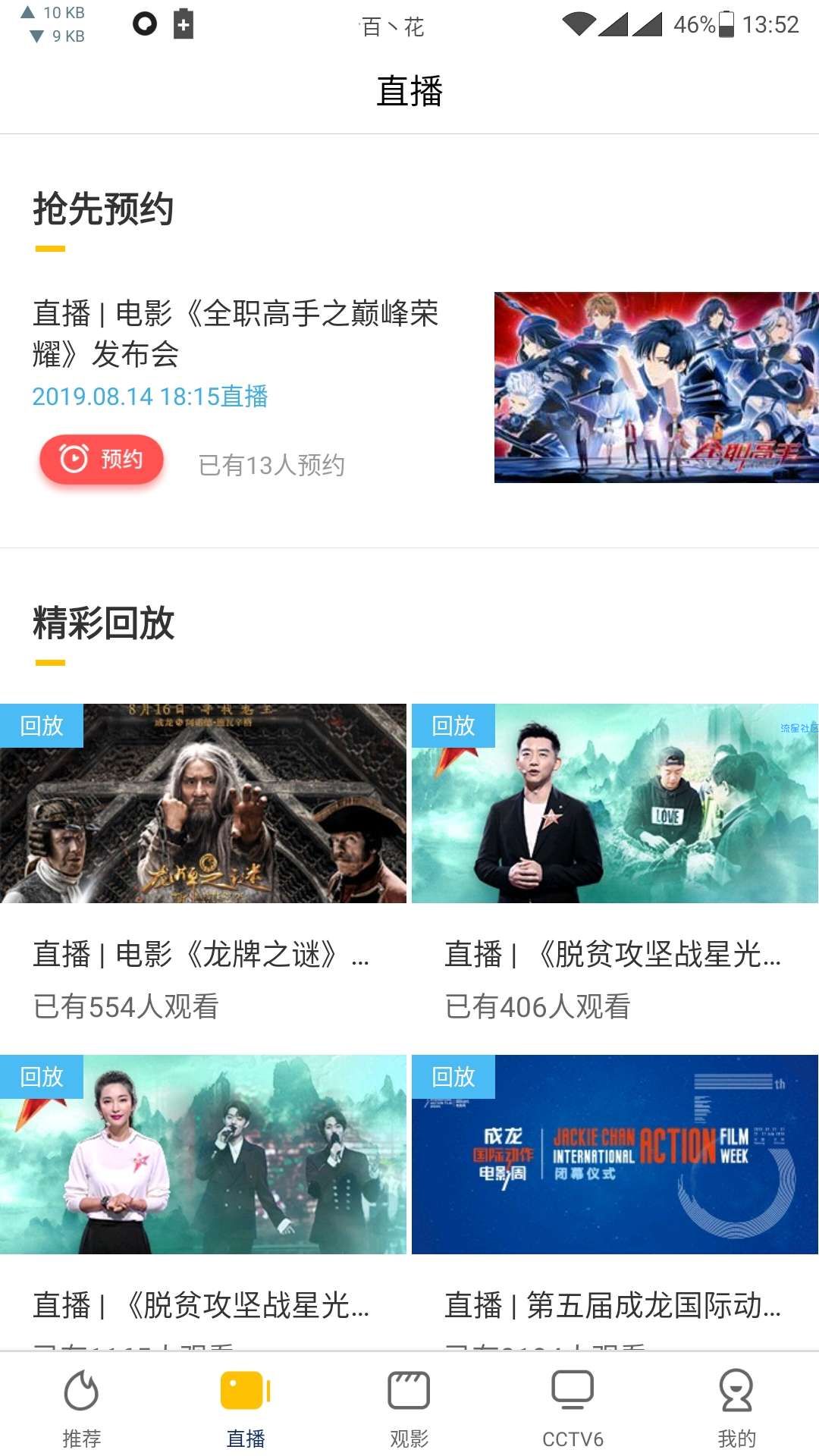Go to the 观影 tab
This screenshot has width=819, height=1456.
point(409,1407)
